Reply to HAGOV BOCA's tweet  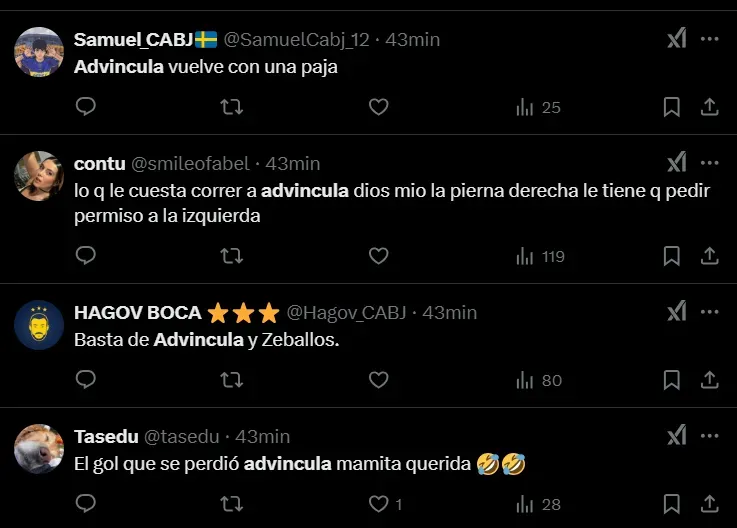pos(86,380)
